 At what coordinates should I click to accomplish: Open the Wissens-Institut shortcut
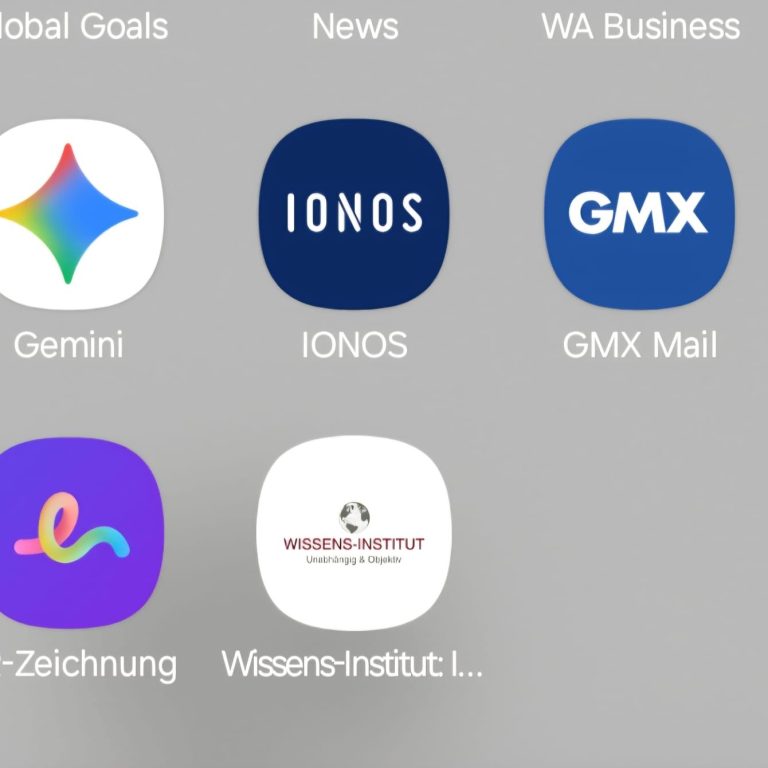(354, 532)
